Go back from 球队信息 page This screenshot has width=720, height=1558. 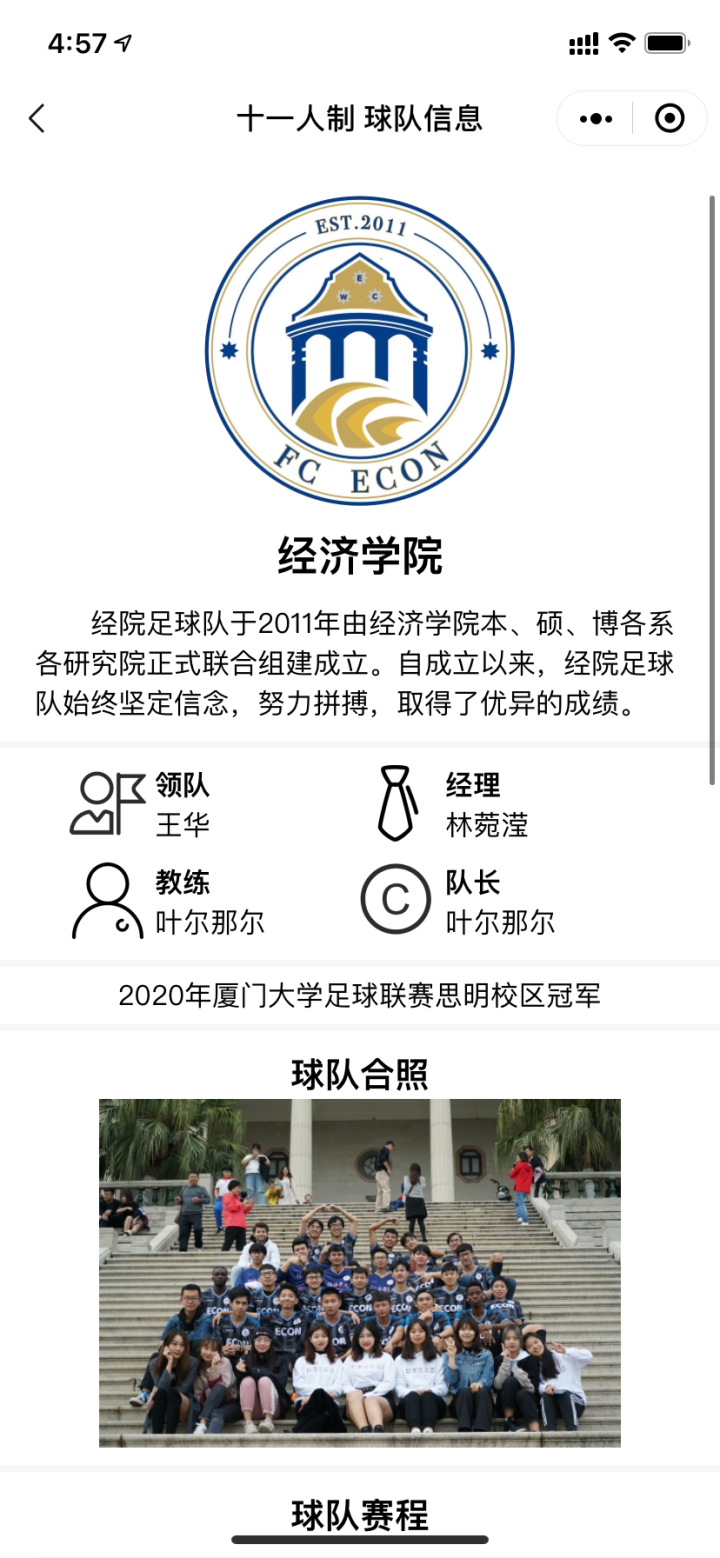tap(37, 119)
